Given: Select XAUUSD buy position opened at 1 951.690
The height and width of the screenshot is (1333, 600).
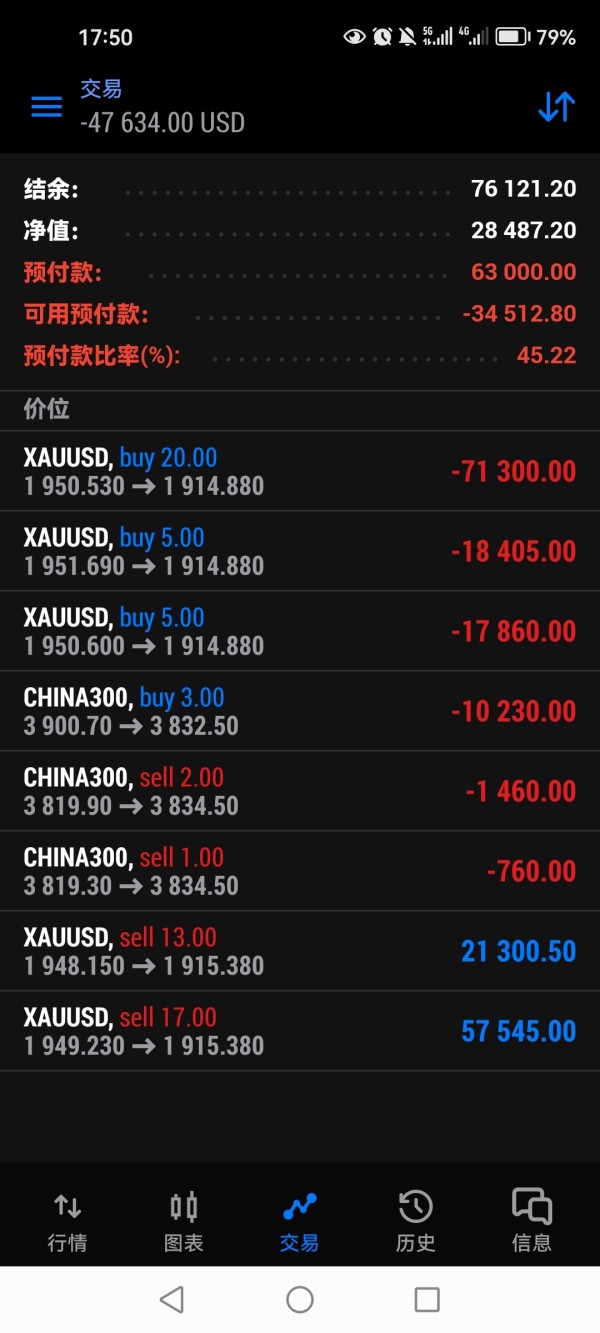Looking at the screenshot, I should click(300, 552).
